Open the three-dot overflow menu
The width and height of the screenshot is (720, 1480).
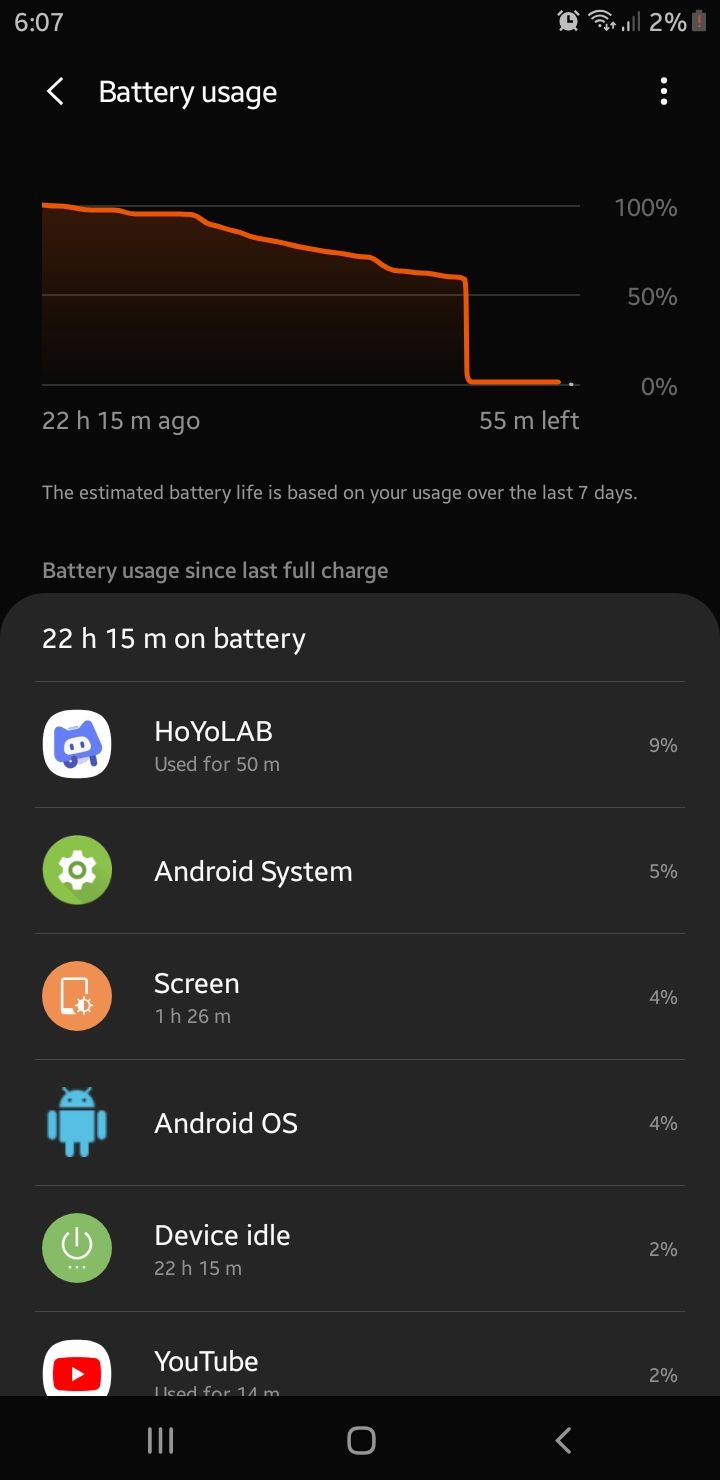663,92
